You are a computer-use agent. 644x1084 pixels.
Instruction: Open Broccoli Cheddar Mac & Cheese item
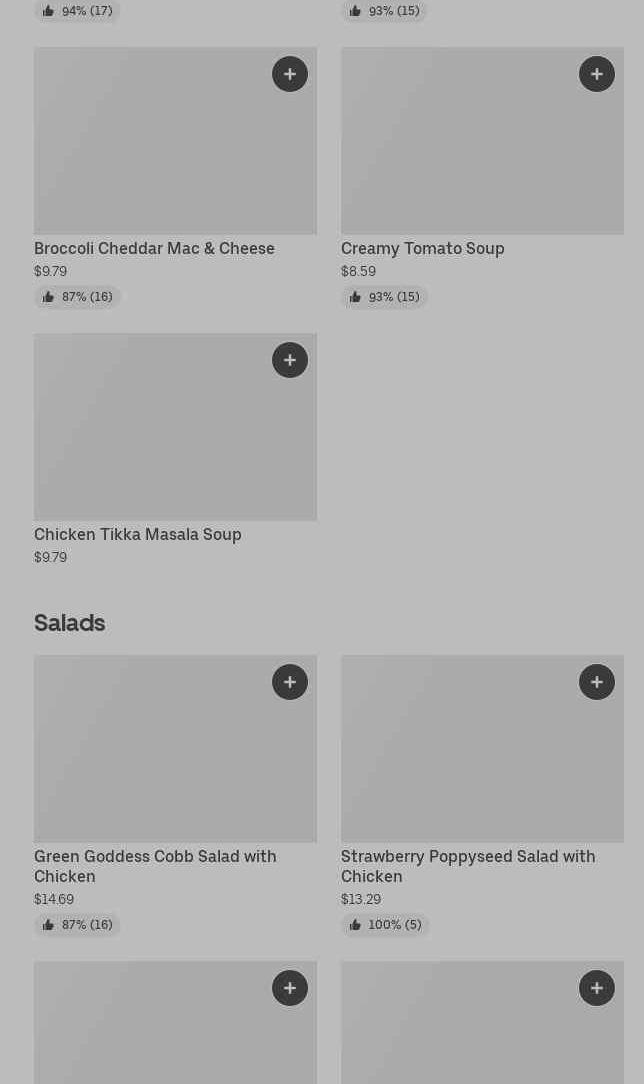pyautogui.click(x=154, y=248)
